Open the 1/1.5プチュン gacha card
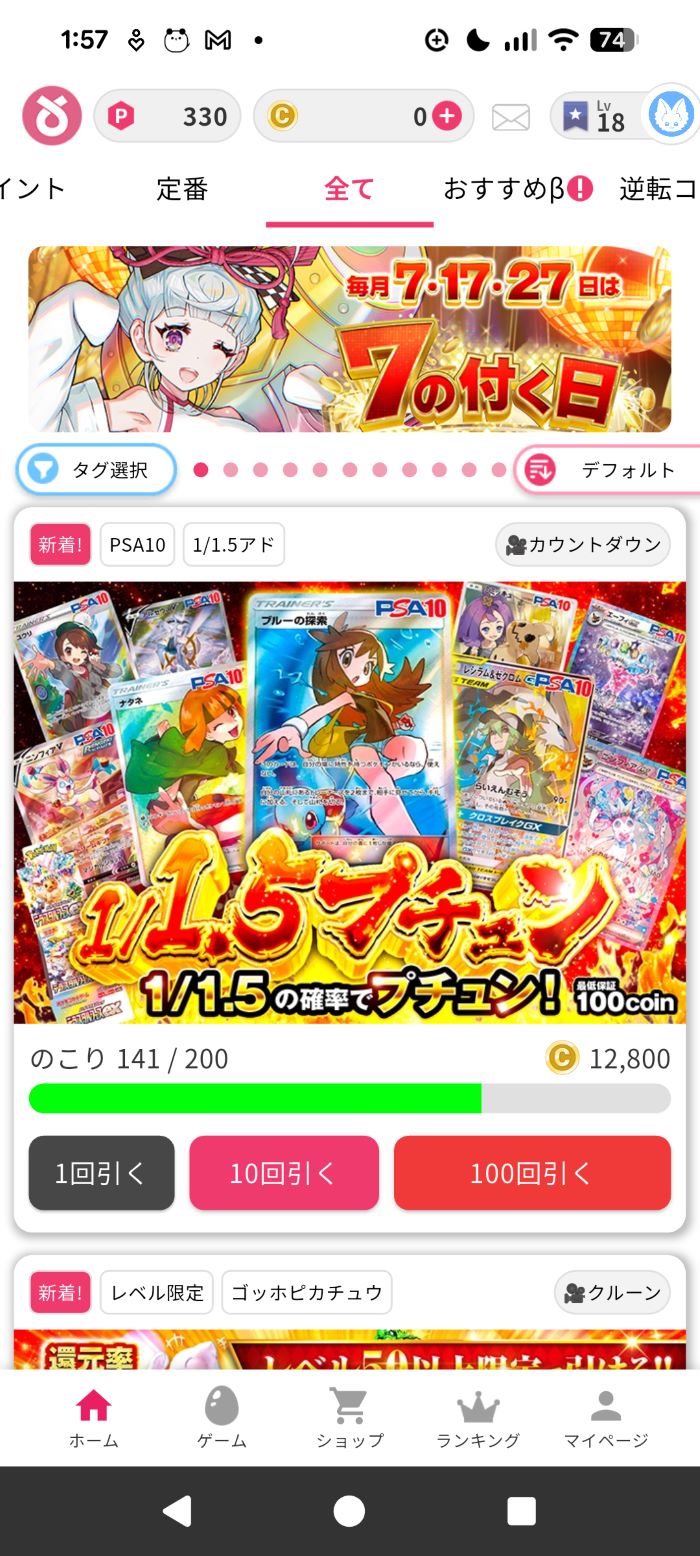Screen dimensions: 700x1556 (x=349, y=802)
